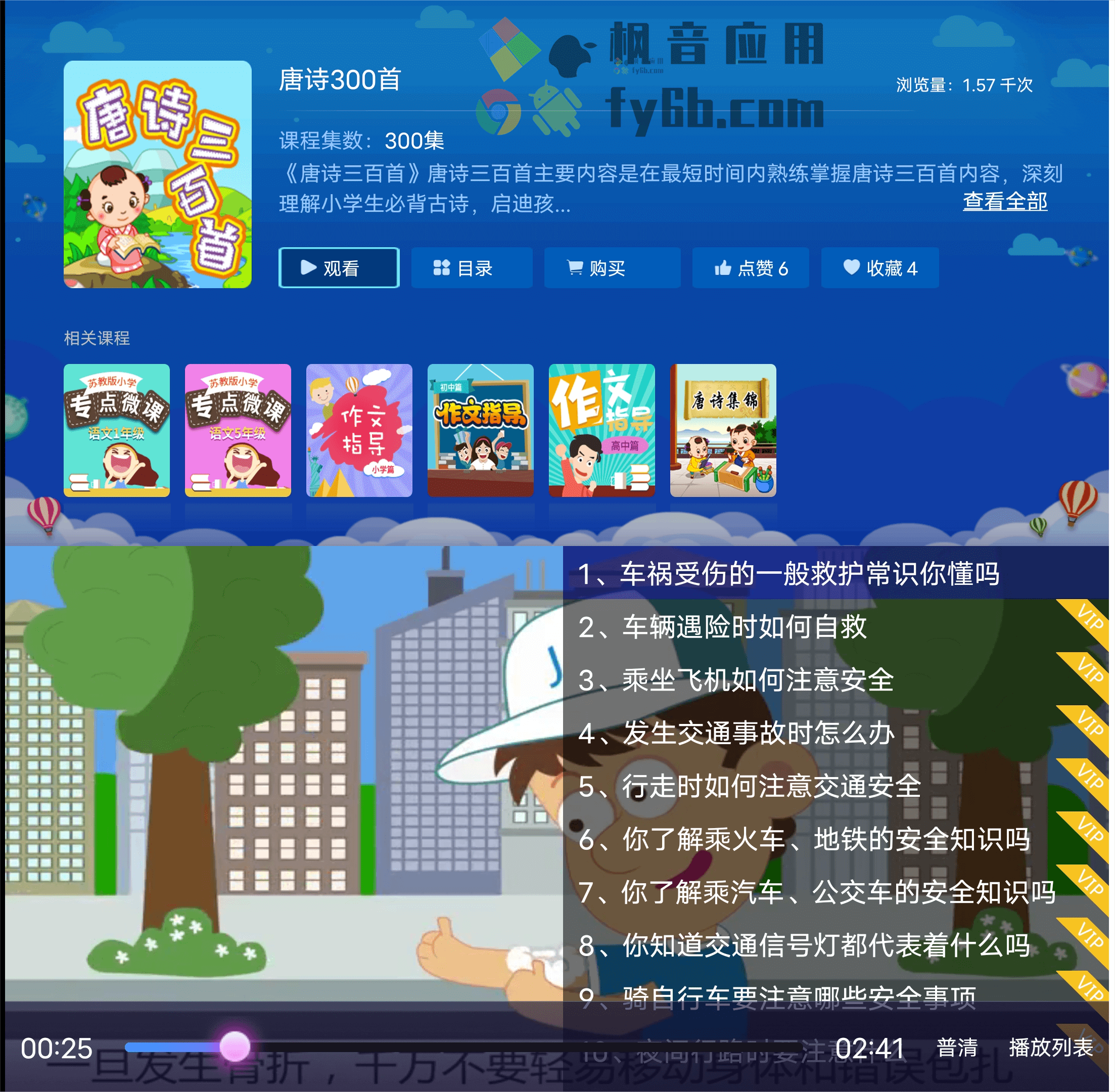
Task: Tap the 购买 purchase button
Action: pos(612,268)
